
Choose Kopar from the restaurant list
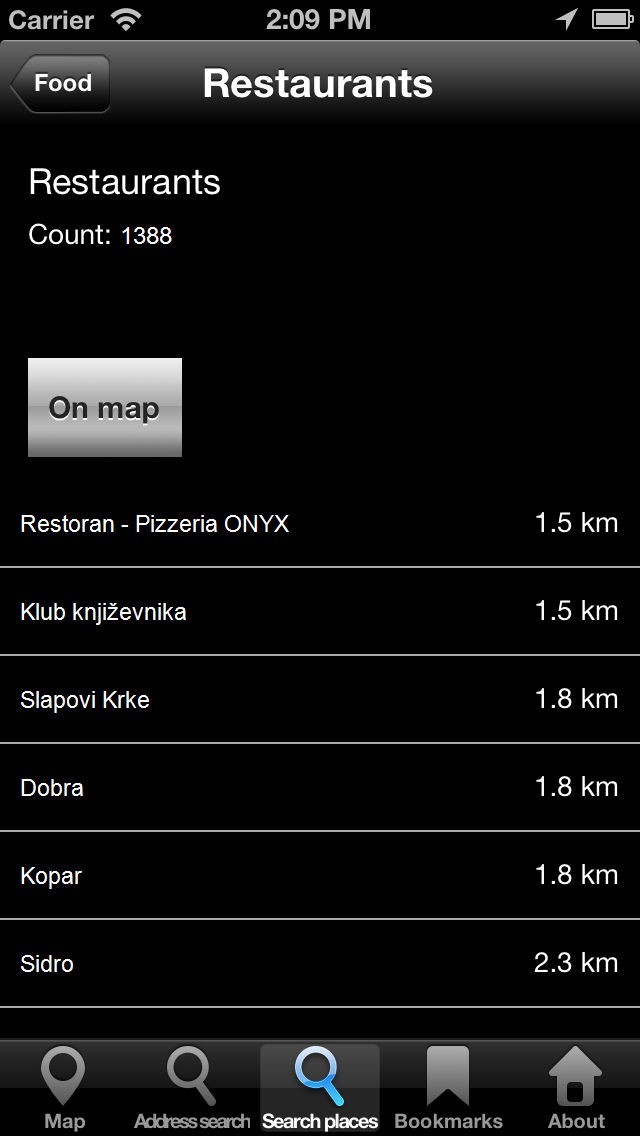coord(320,876)
